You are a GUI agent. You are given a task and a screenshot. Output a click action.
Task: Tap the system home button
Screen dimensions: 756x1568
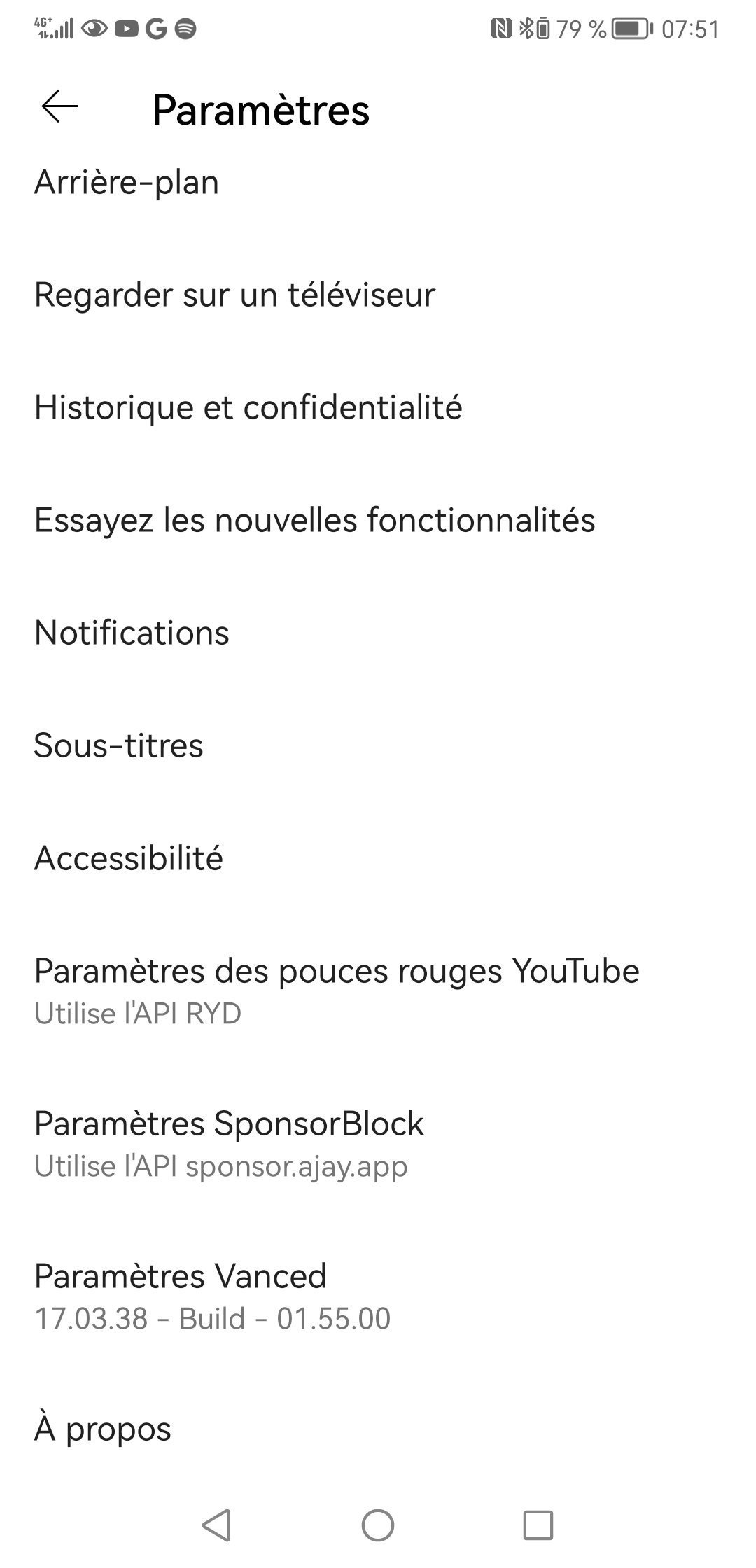(378, 1525)
